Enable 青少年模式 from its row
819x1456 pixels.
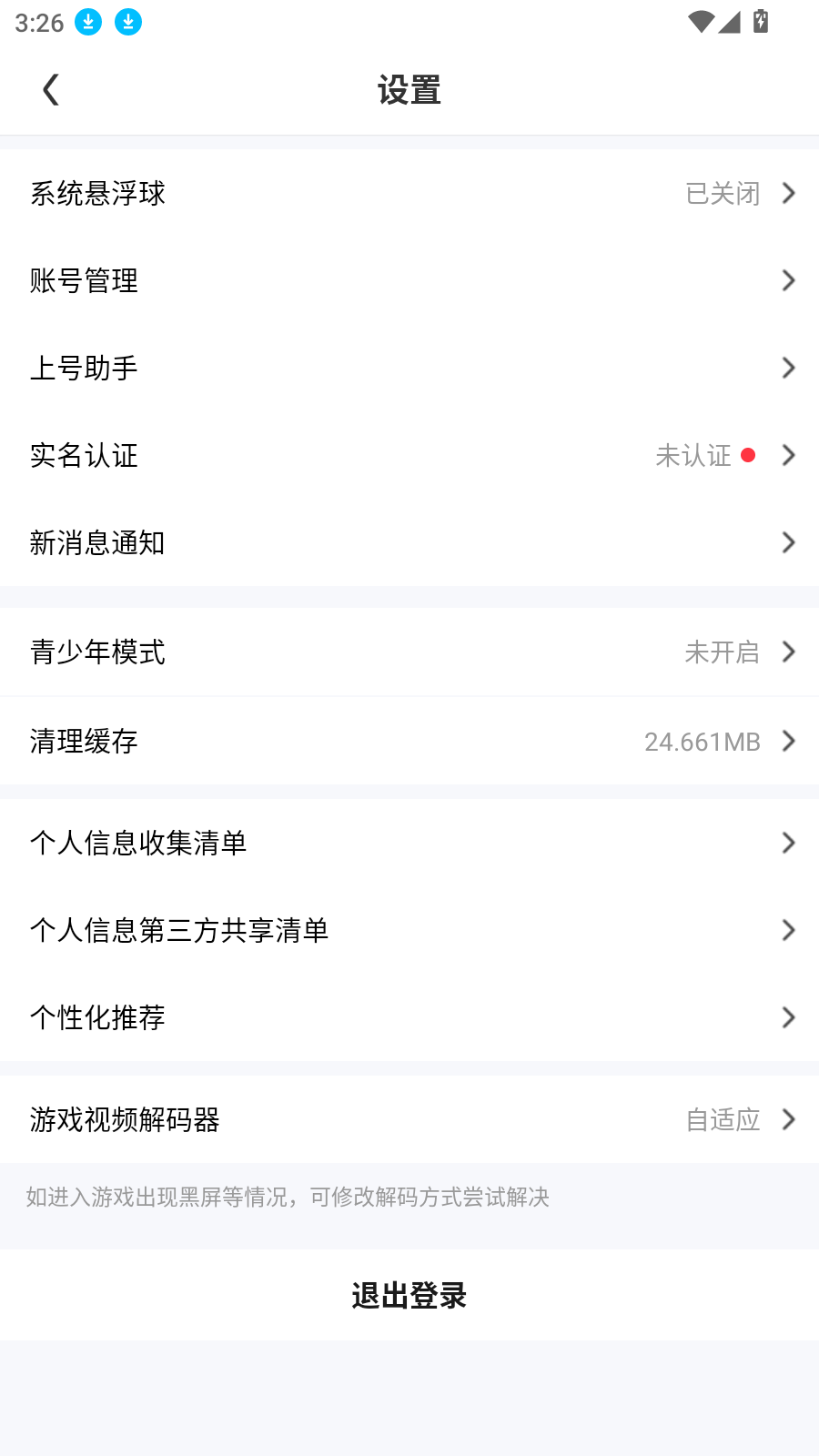coord(409,652)
